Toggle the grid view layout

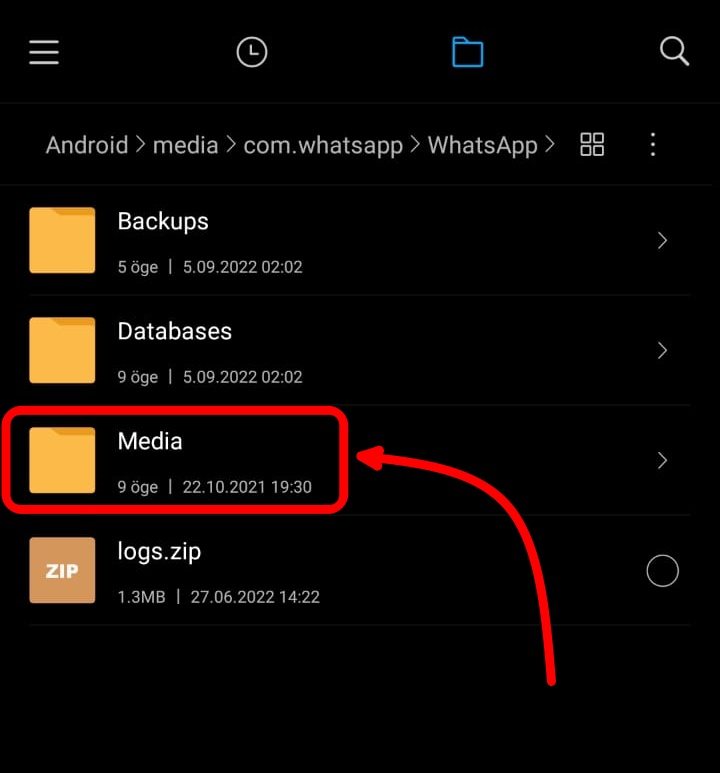pyautogui.click(x=592, y=144)
